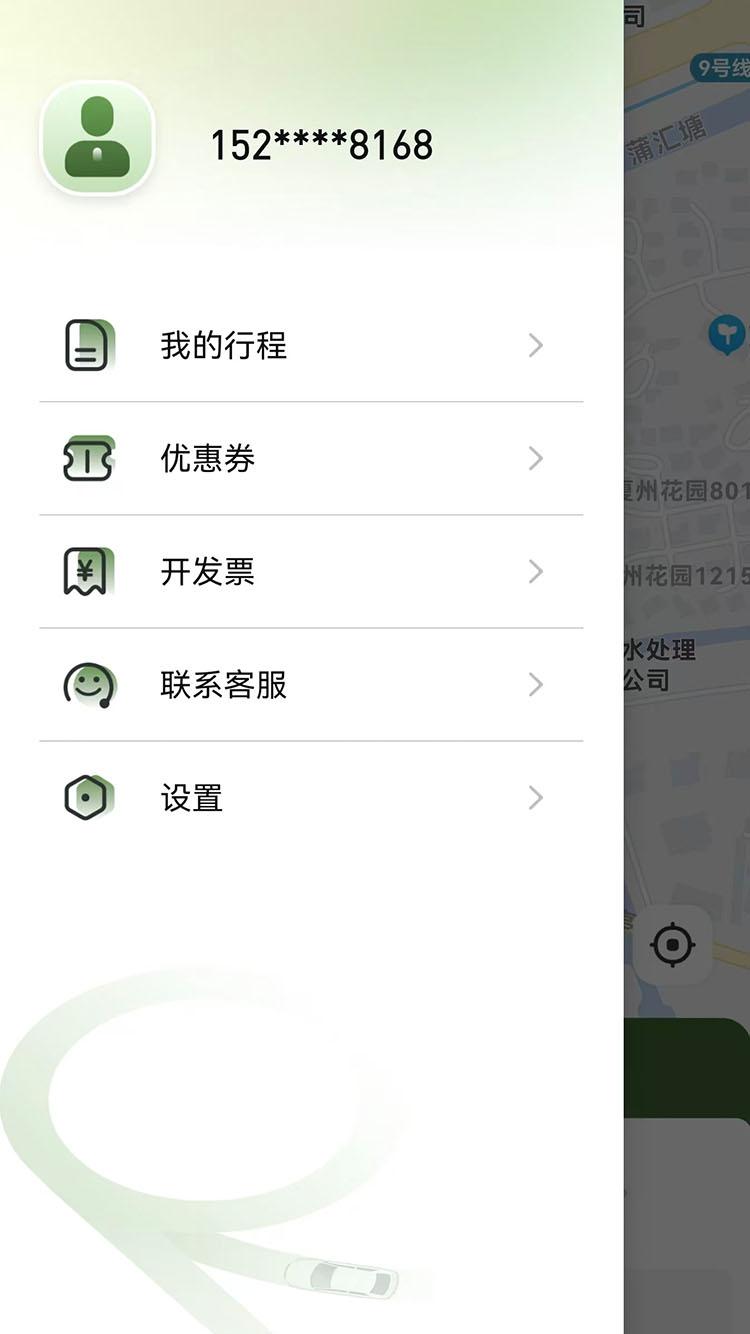This screenshot has height=1334, width=750.
Task: Tap the green user avatar picture
Action: point(97,139)
